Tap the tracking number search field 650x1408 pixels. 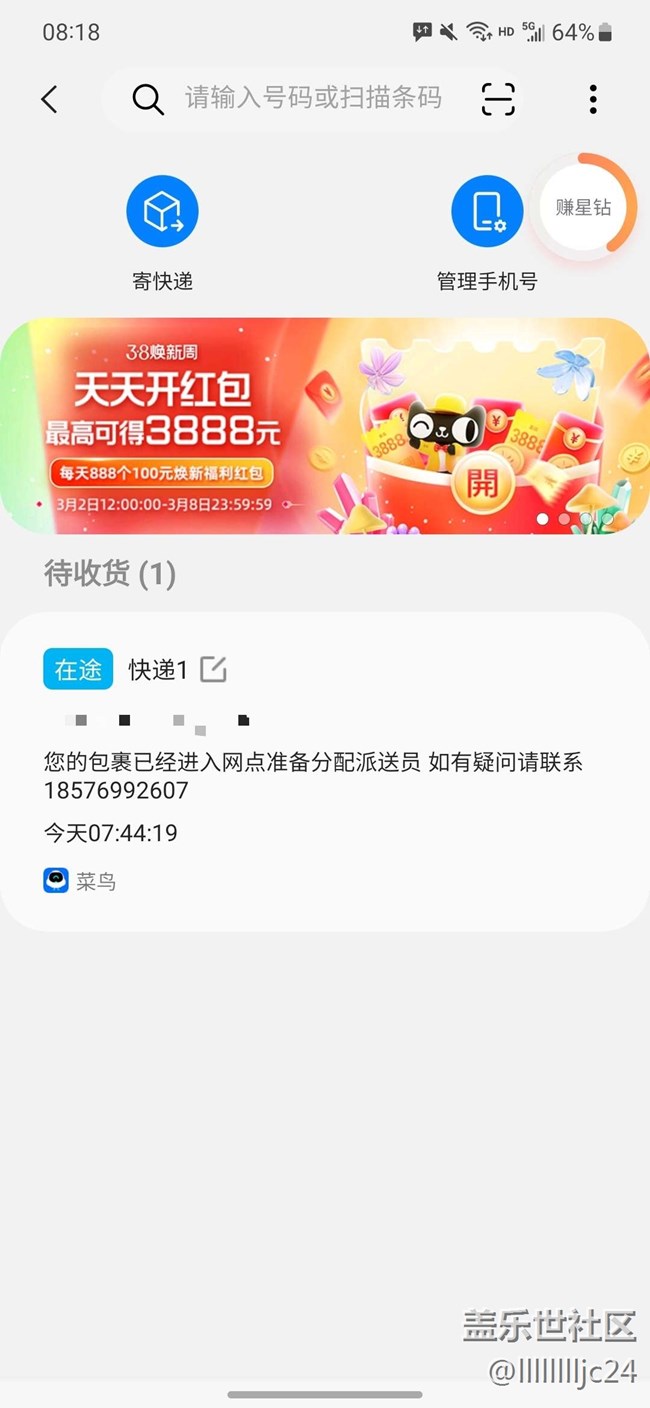tap(312, 98)
